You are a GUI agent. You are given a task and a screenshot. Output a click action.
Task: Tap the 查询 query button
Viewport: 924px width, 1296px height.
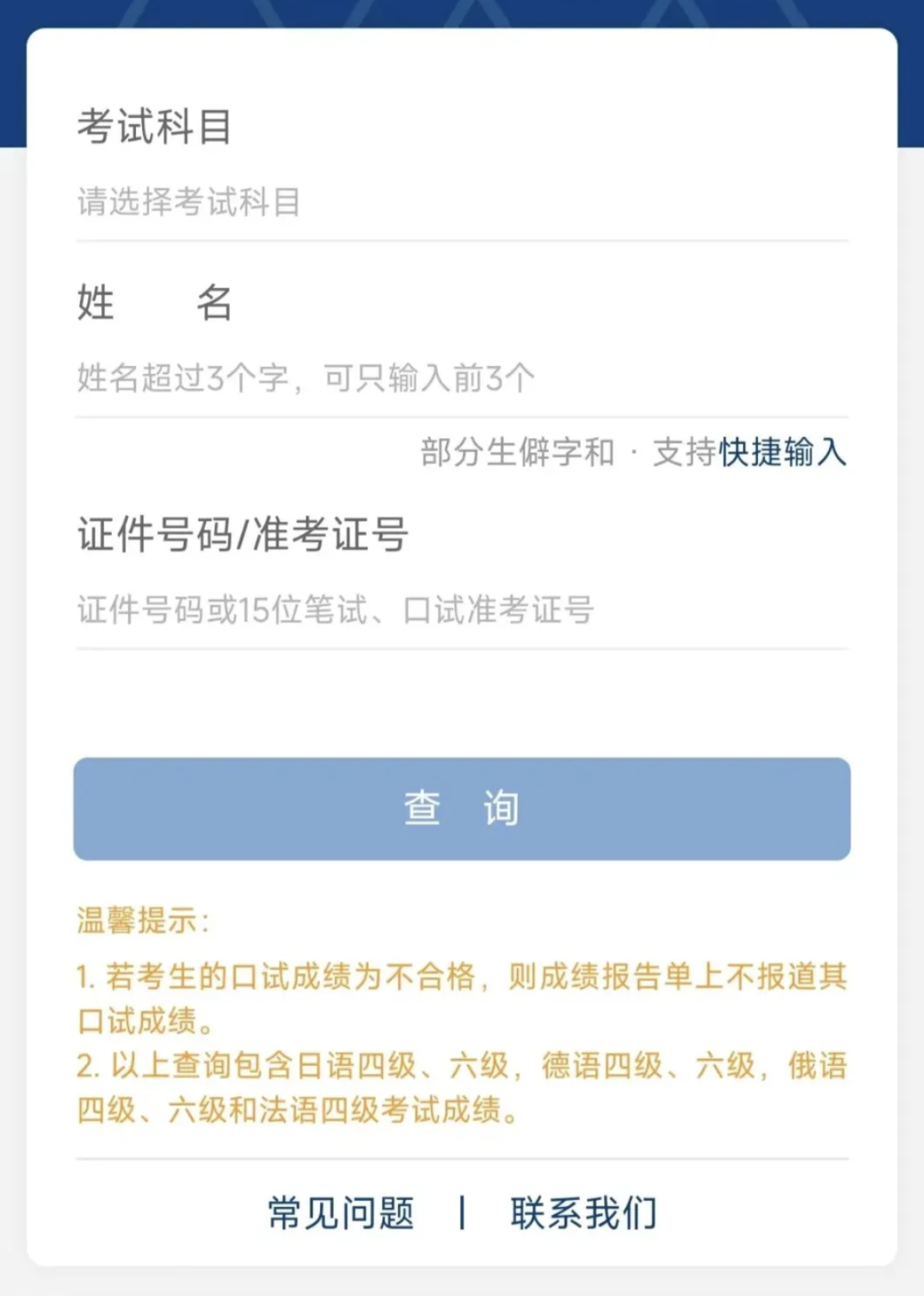click(462, 808)
